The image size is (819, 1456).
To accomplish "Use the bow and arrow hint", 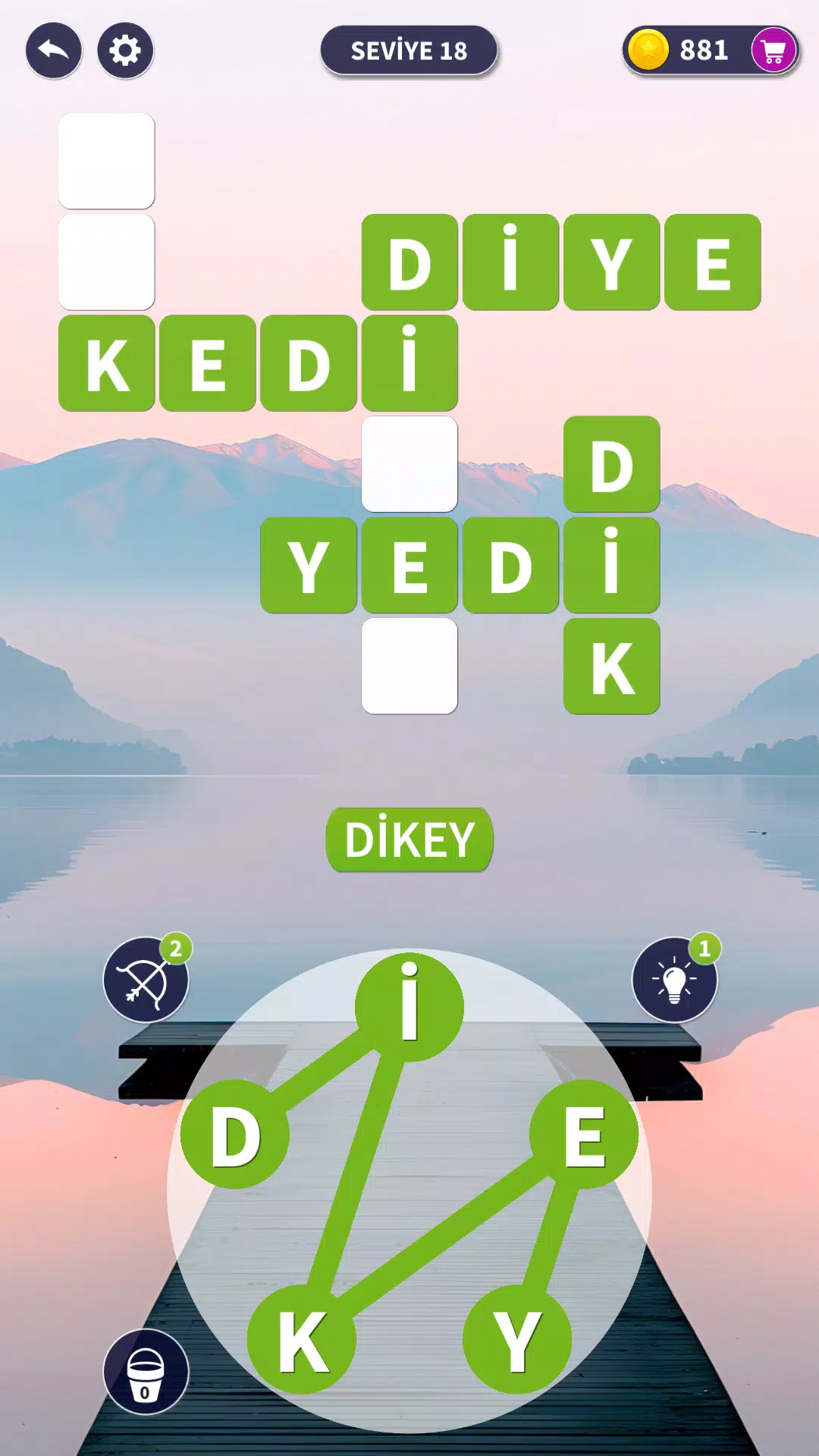I will pos(146,980).
